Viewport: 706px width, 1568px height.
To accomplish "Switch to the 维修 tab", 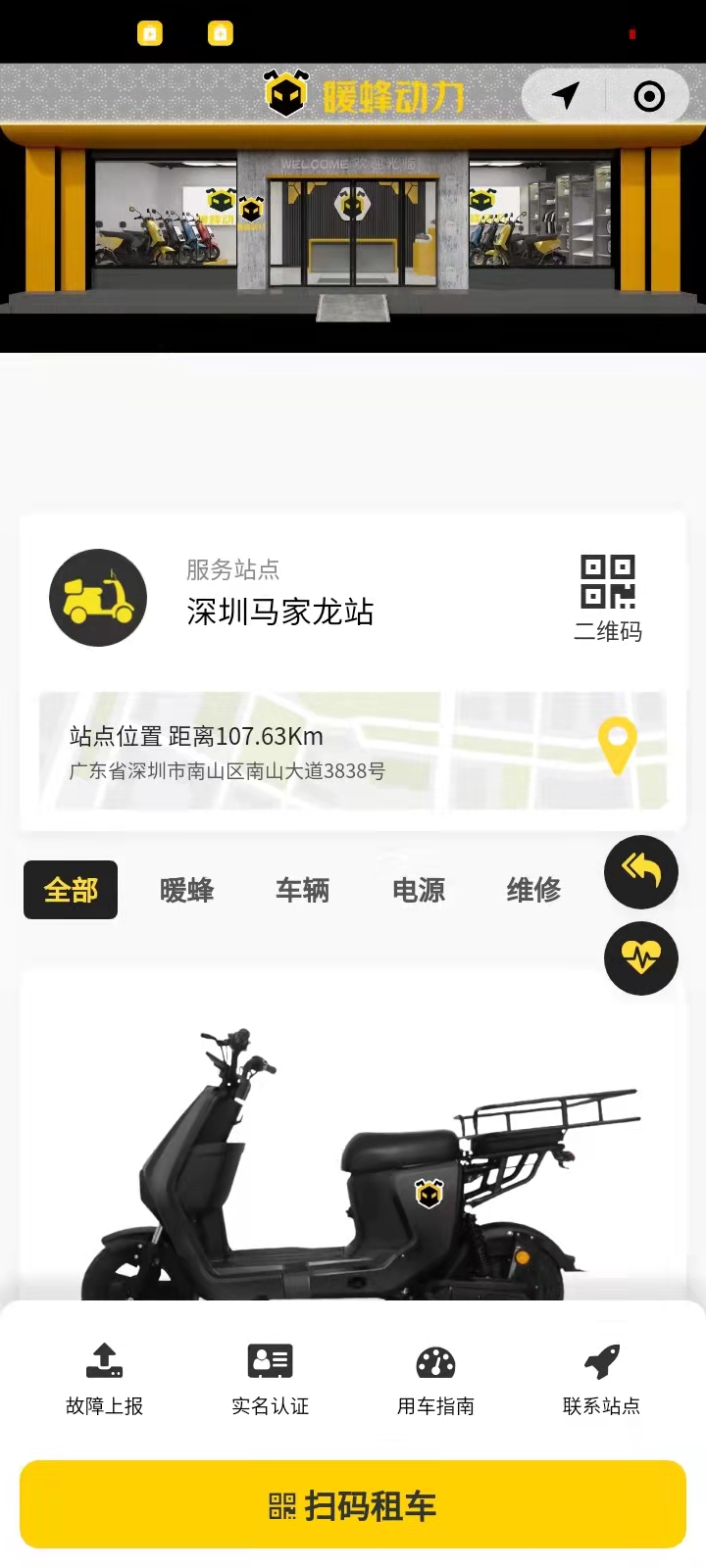I will click(533, 890).
